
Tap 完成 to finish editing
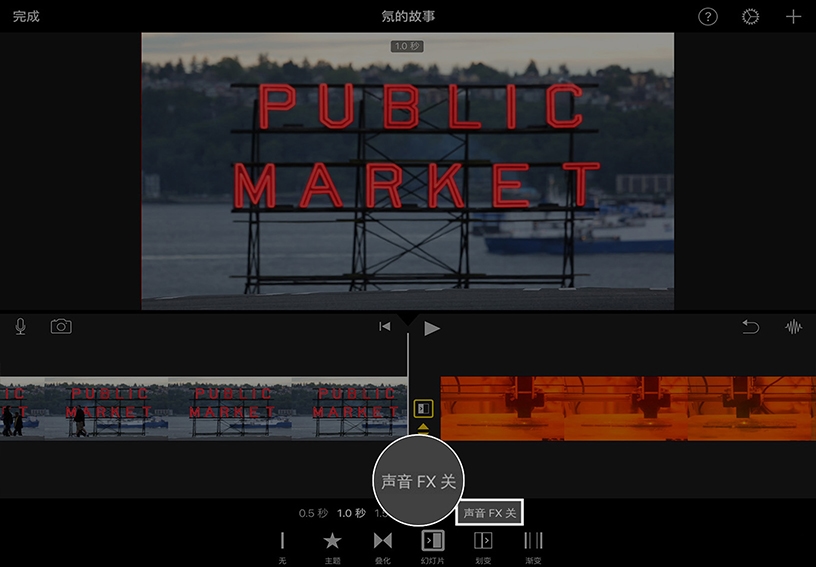26,17
